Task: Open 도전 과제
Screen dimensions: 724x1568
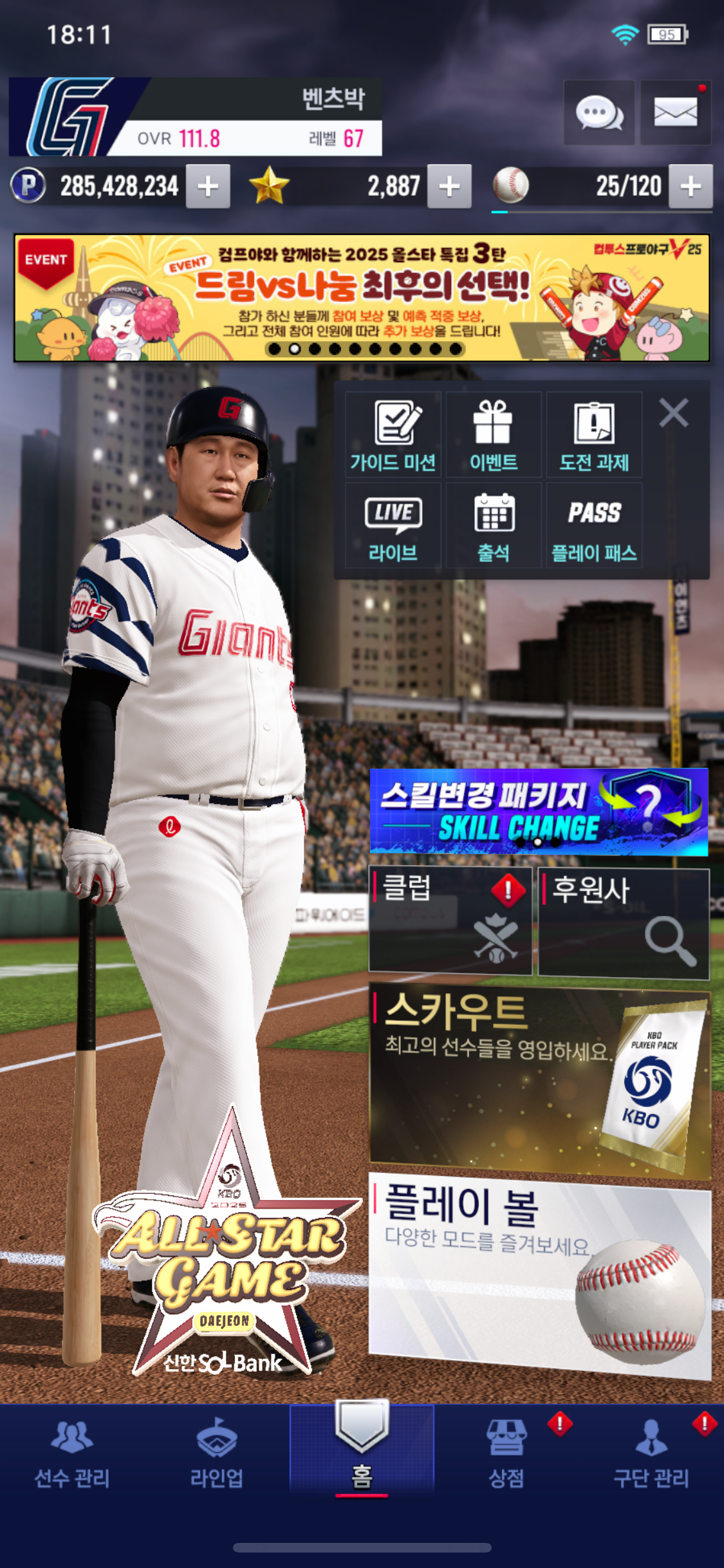Action: tap(594, 434)
